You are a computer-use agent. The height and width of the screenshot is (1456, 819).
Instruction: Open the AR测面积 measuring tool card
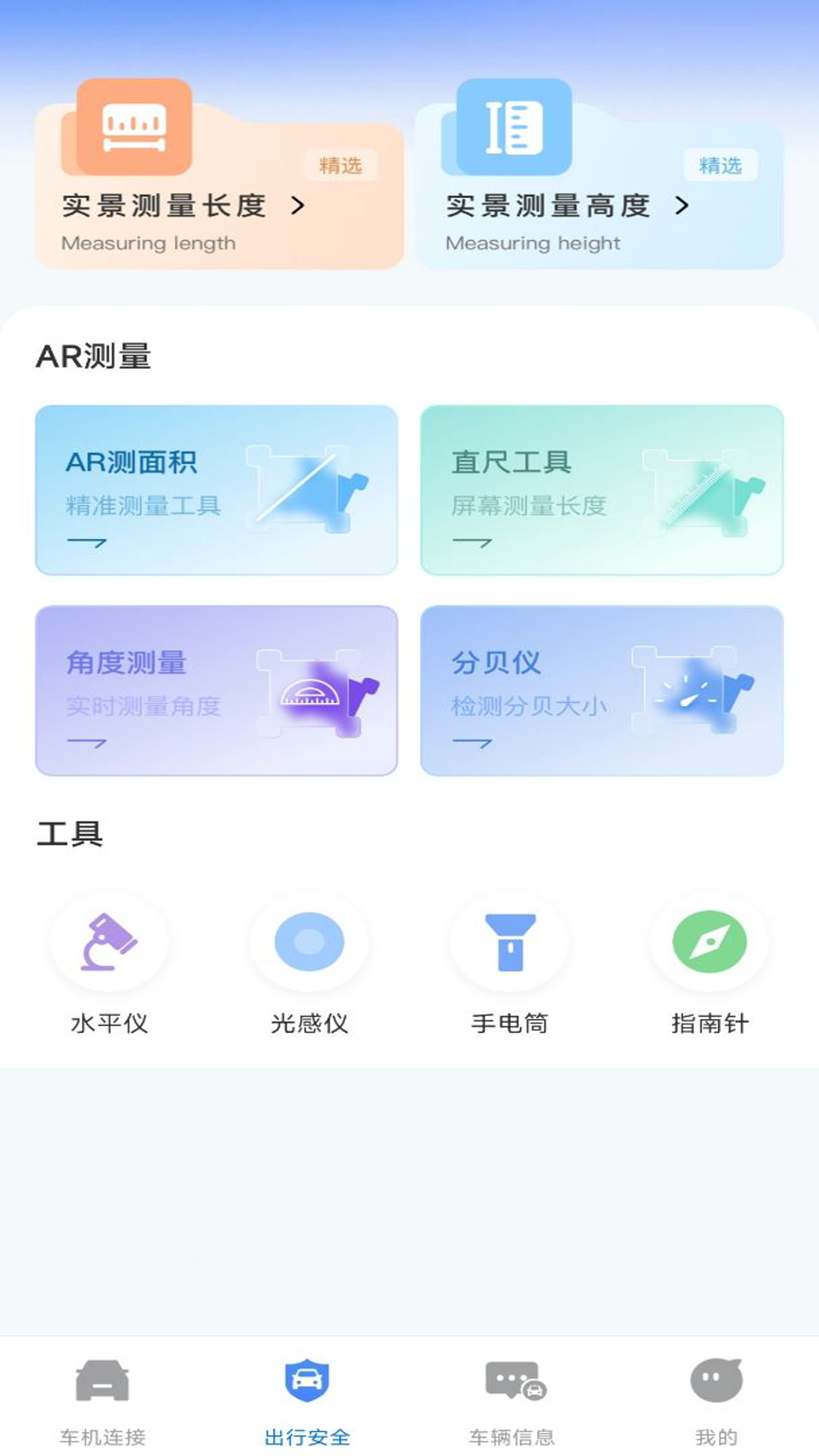pos(216,489)
